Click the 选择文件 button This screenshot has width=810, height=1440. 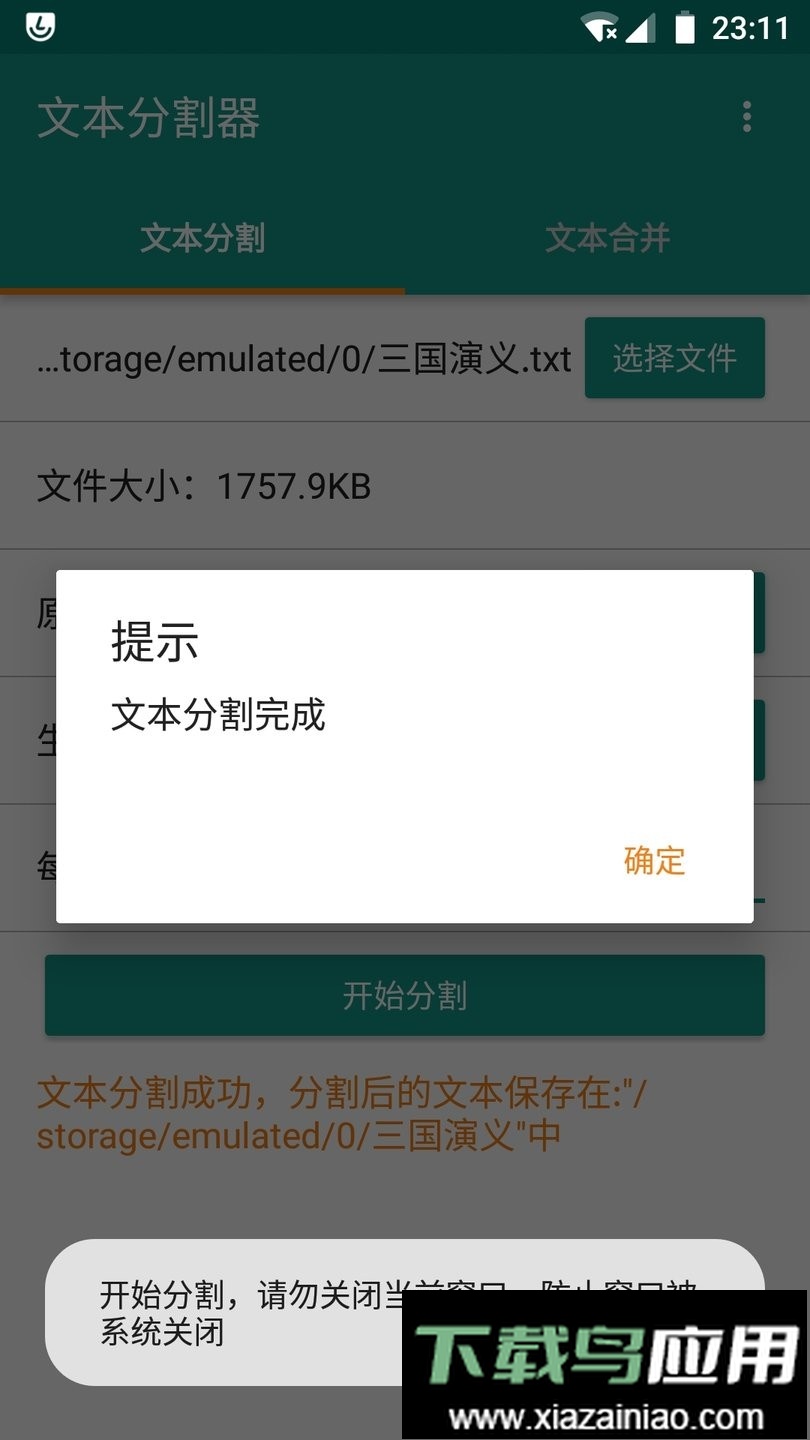(674, 358)
